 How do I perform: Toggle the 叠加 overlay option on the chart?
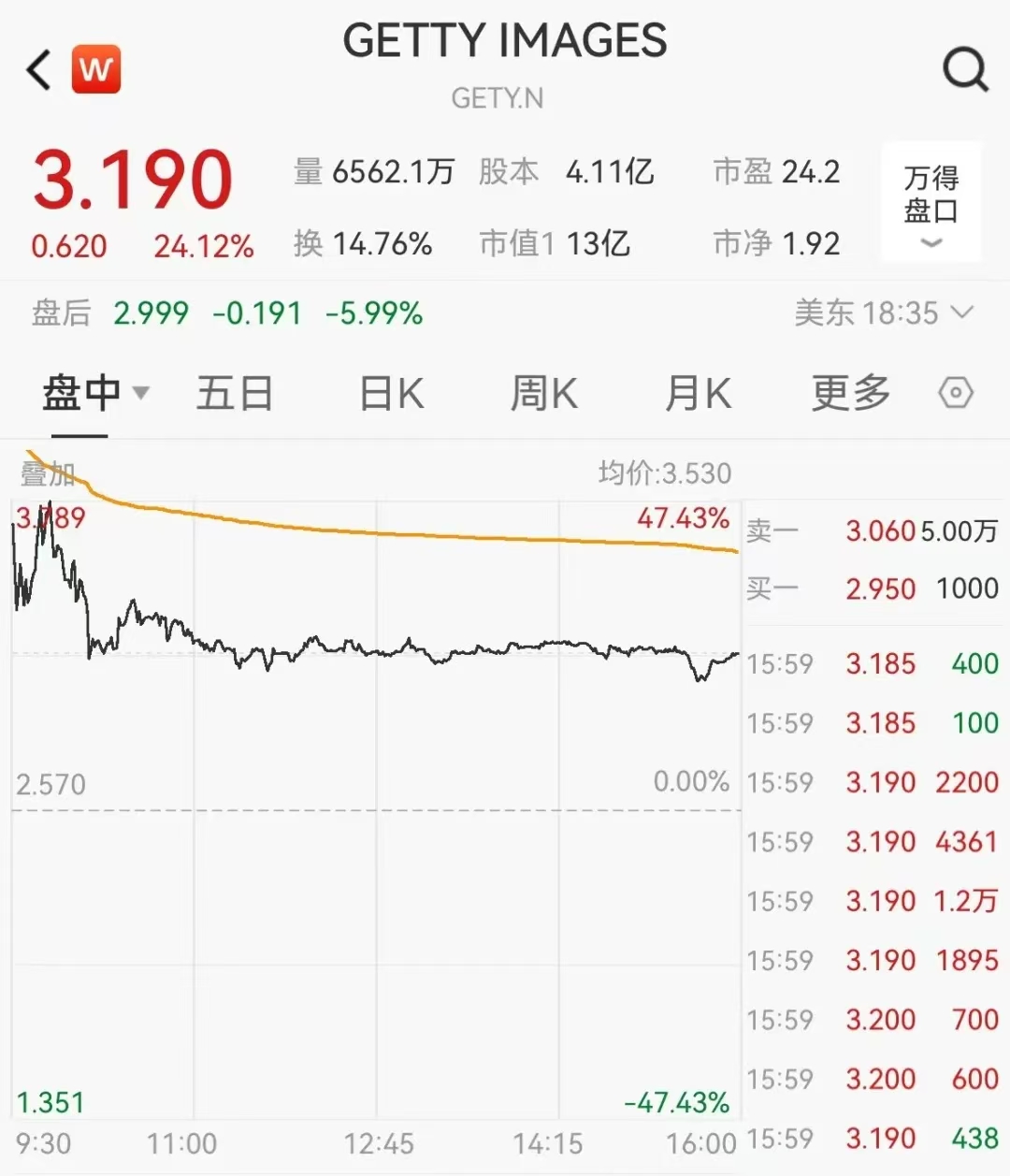pyautogui.click(x=45, y=473)
